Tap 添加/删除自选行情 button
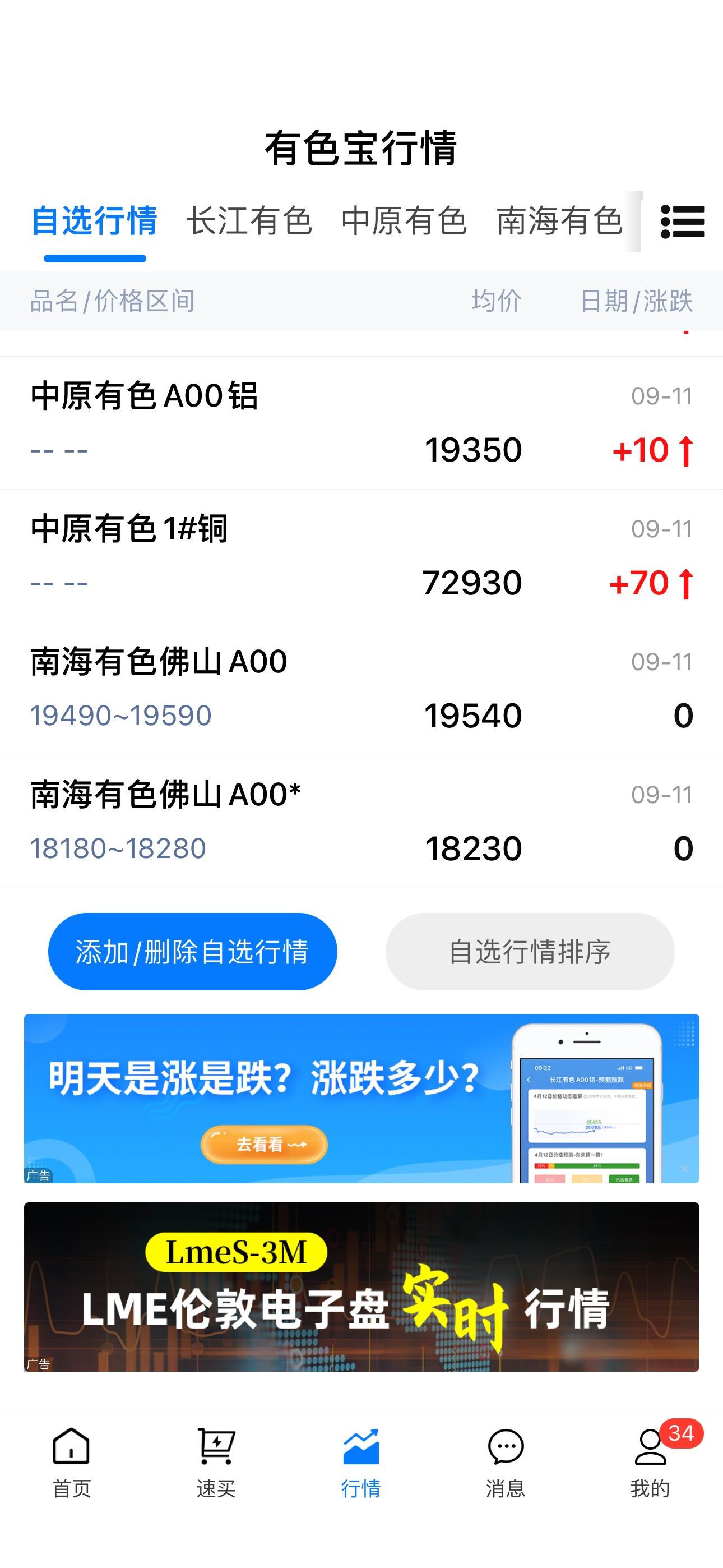The width and height of the screenshot is (723, 1568). (x=192, y=951)
